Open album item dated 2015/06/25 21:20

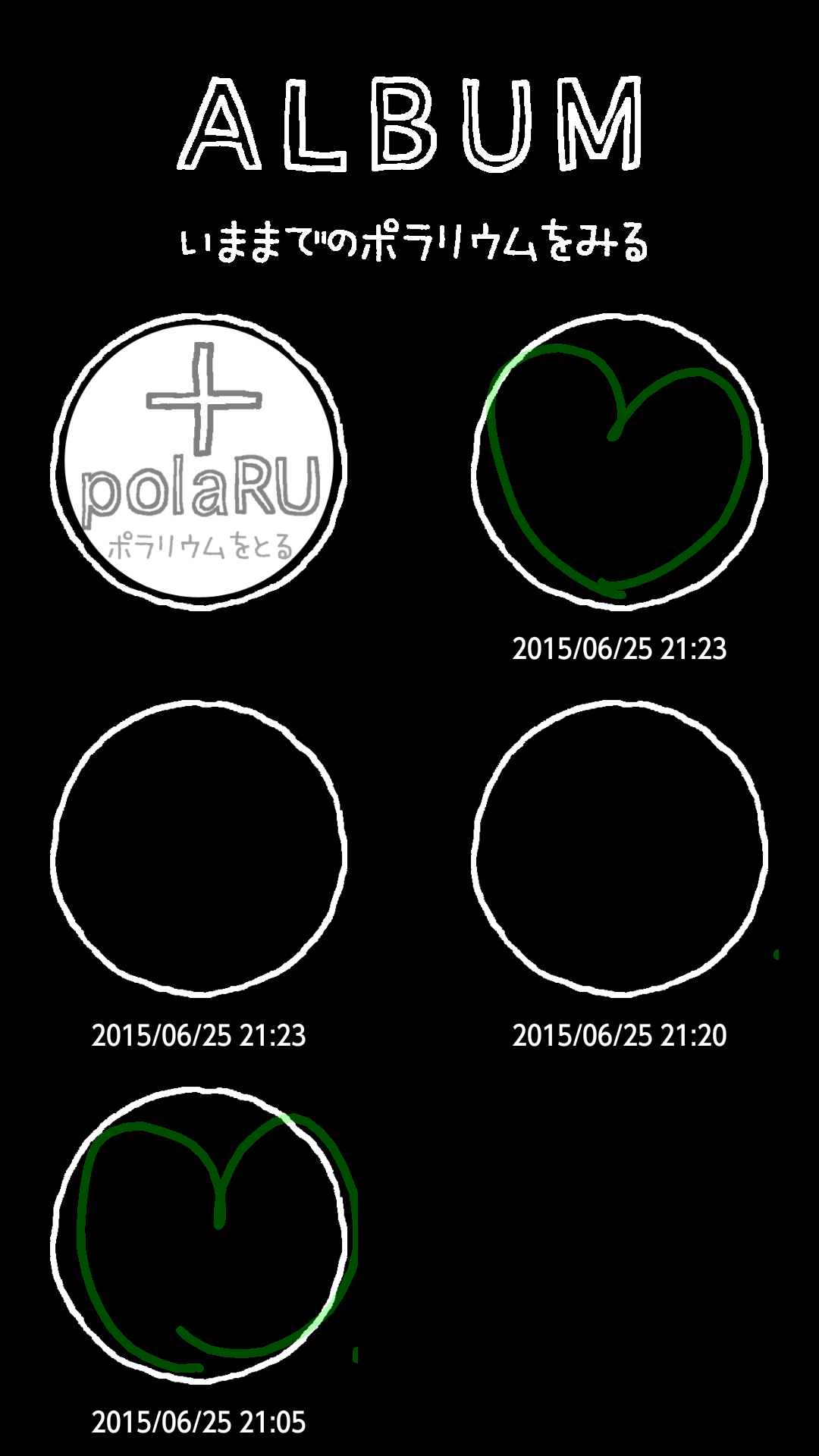tap(620, 848)
